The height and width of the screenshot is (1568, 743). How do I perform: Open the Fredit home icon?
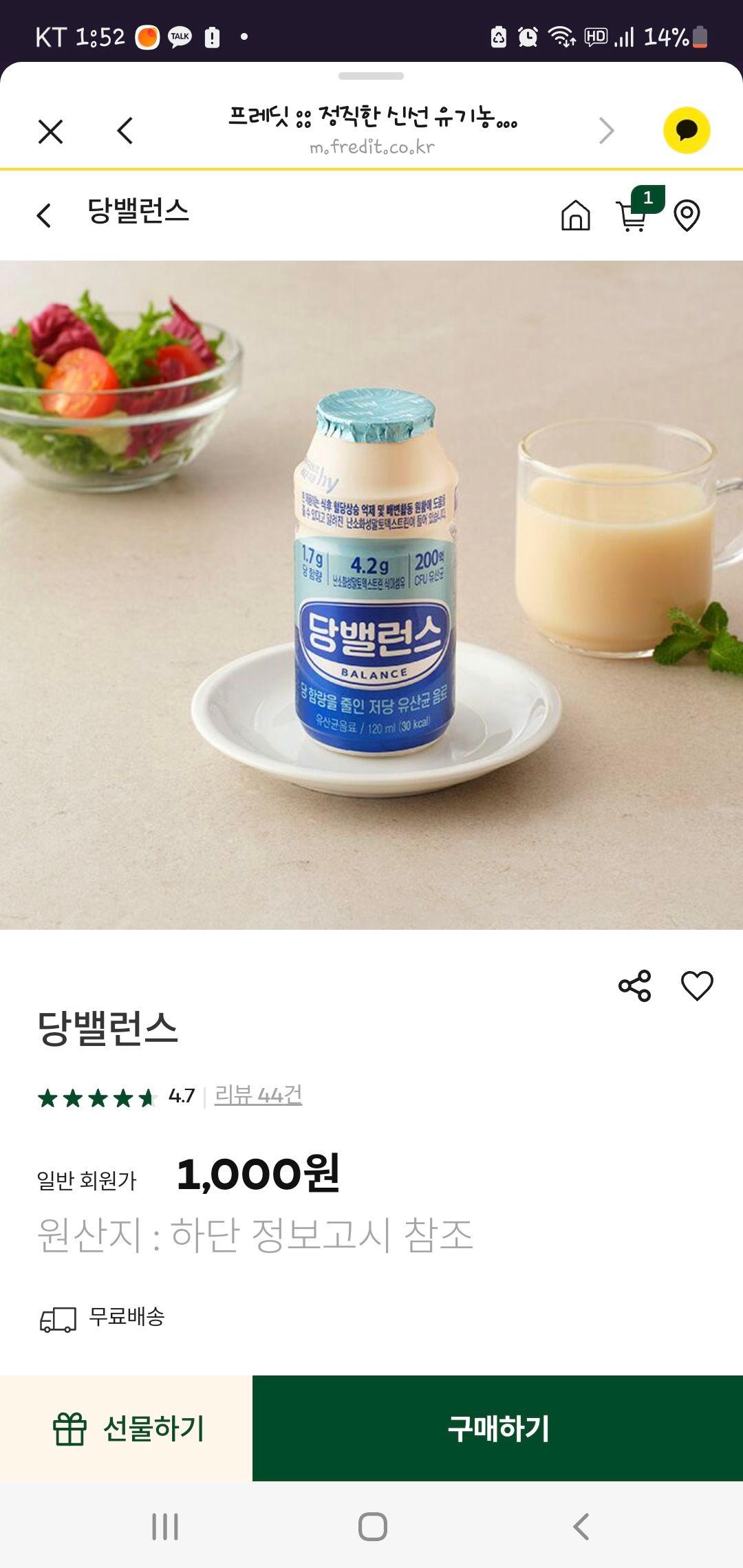pyautogui.click(x=575, y=215)
